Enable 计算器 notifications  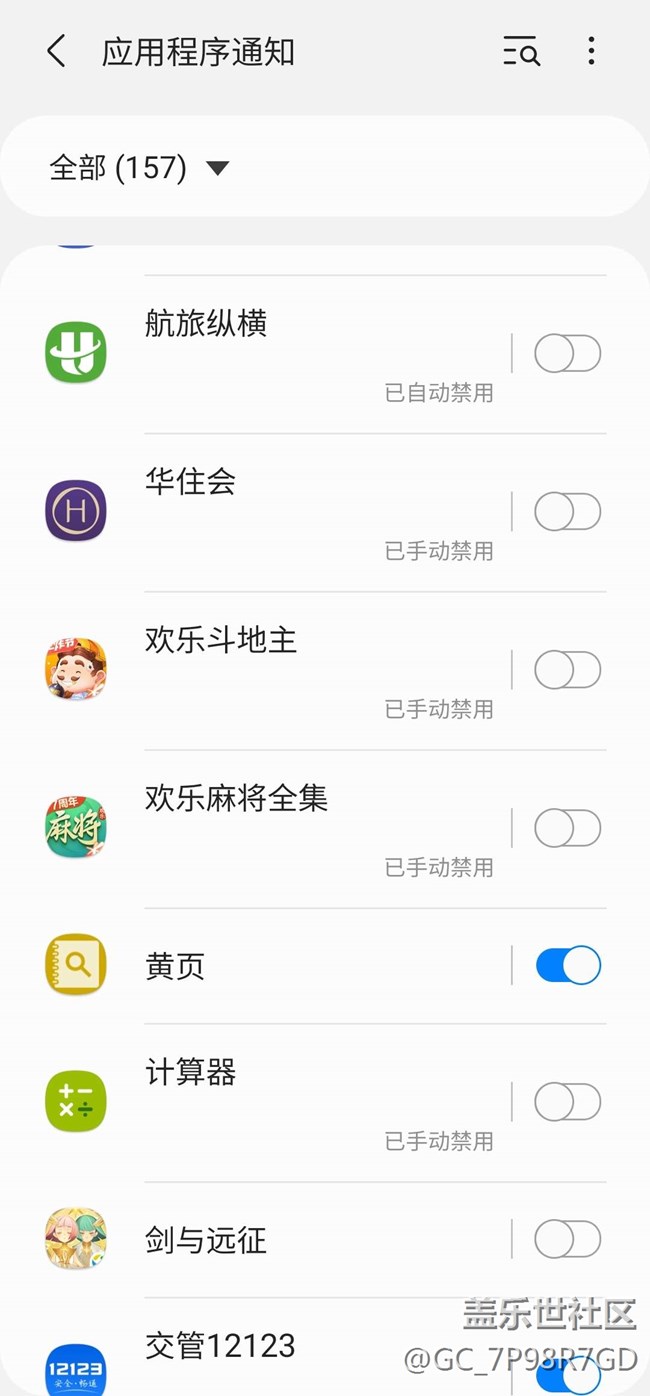(567, 1102)
